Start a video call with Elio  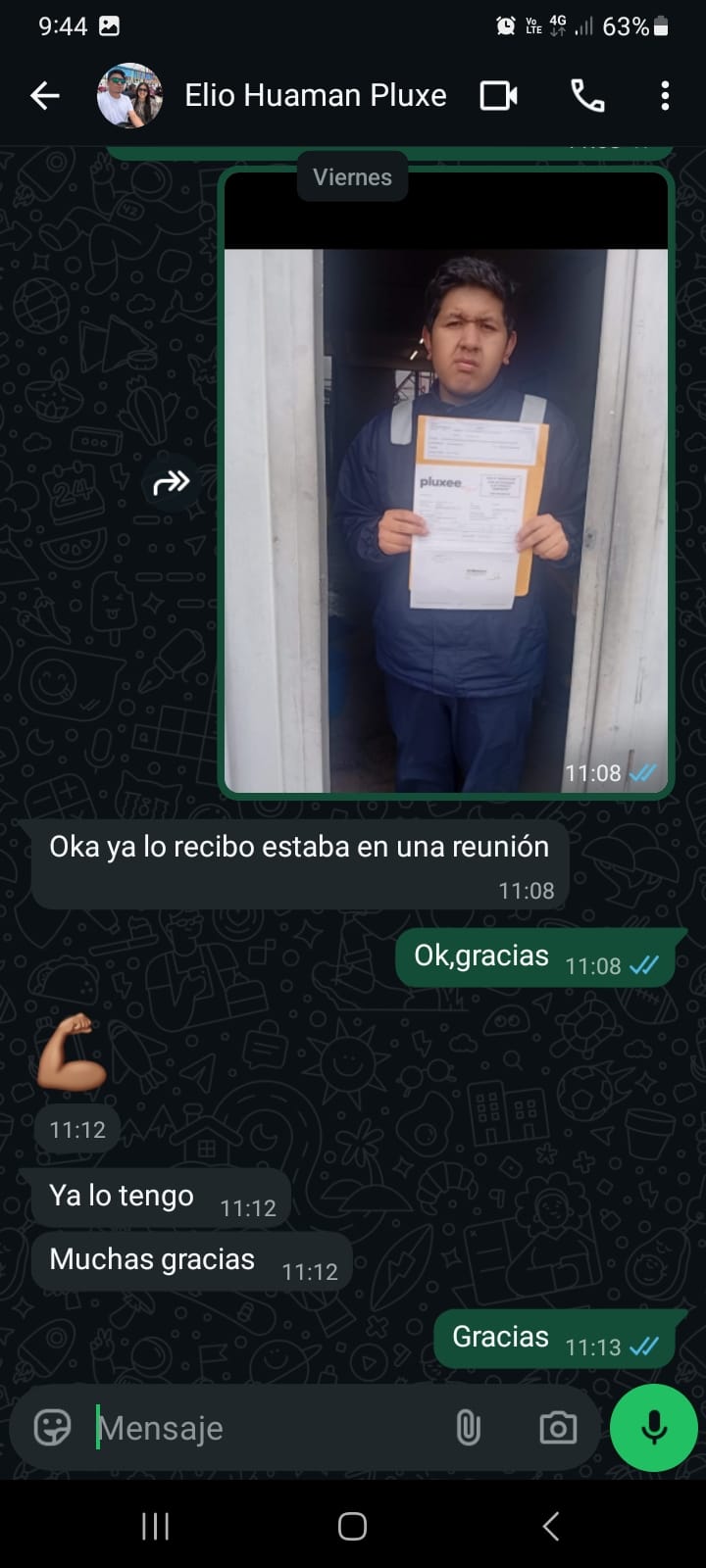coord(498,95)
